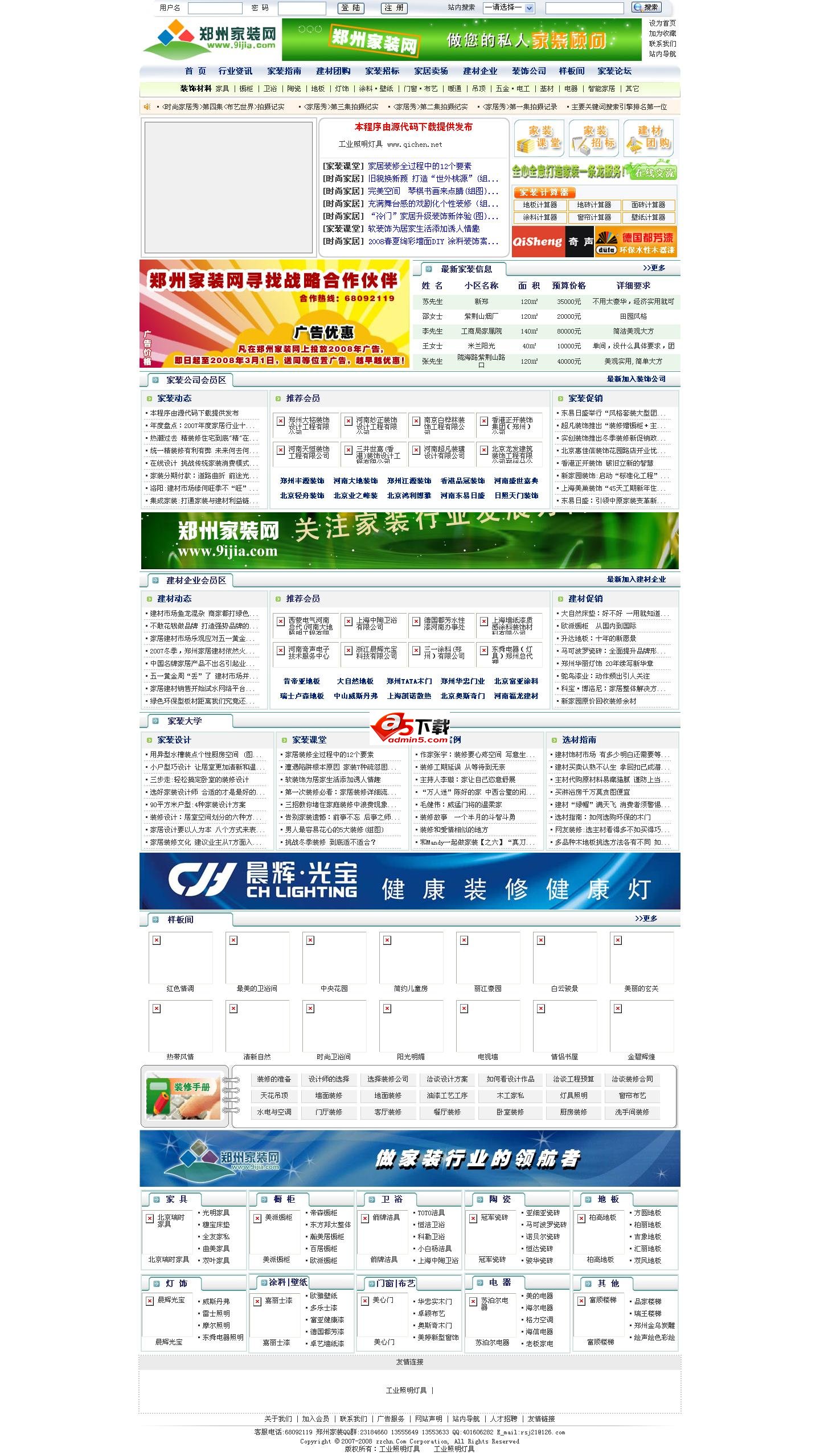Open the 站内搜索 category dropdown
Screen dimensions: 820x1456
pyautogui.click(x=508, y=8)
